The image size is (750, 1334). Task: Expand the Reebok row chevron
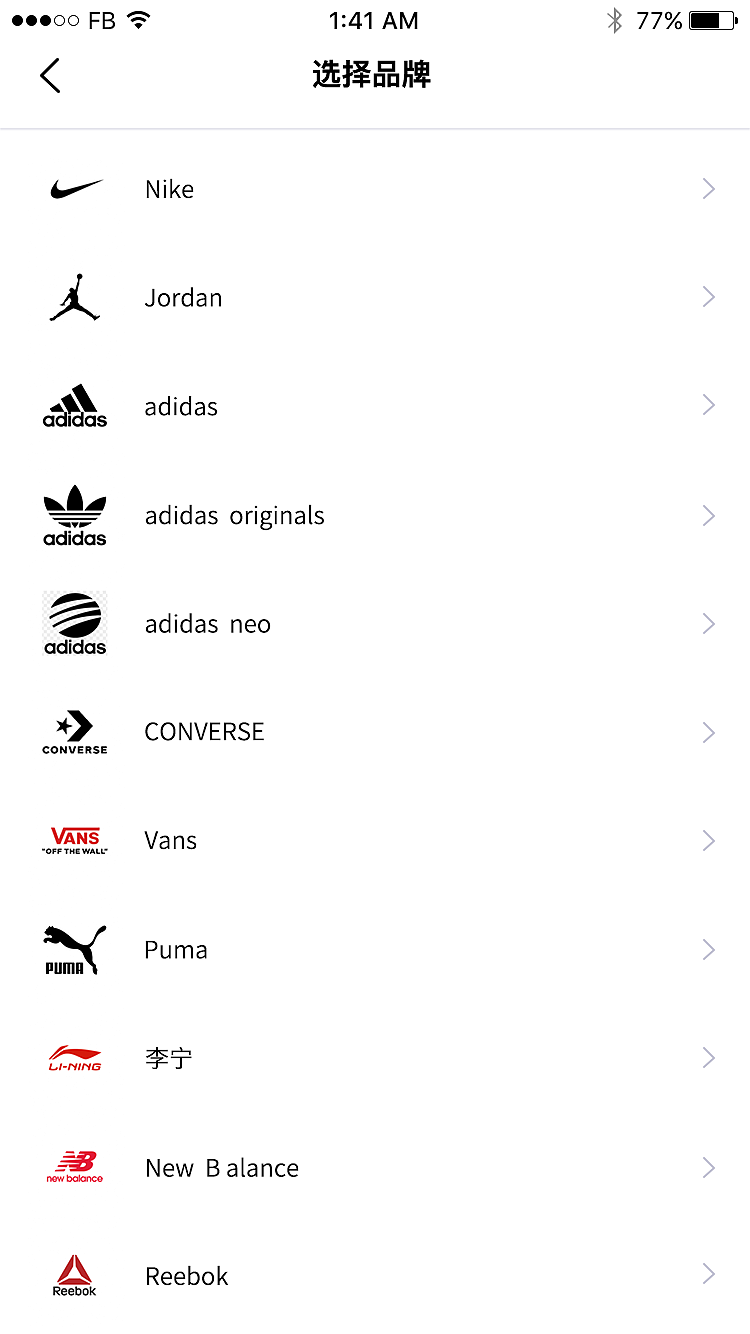click(709, 1275)
